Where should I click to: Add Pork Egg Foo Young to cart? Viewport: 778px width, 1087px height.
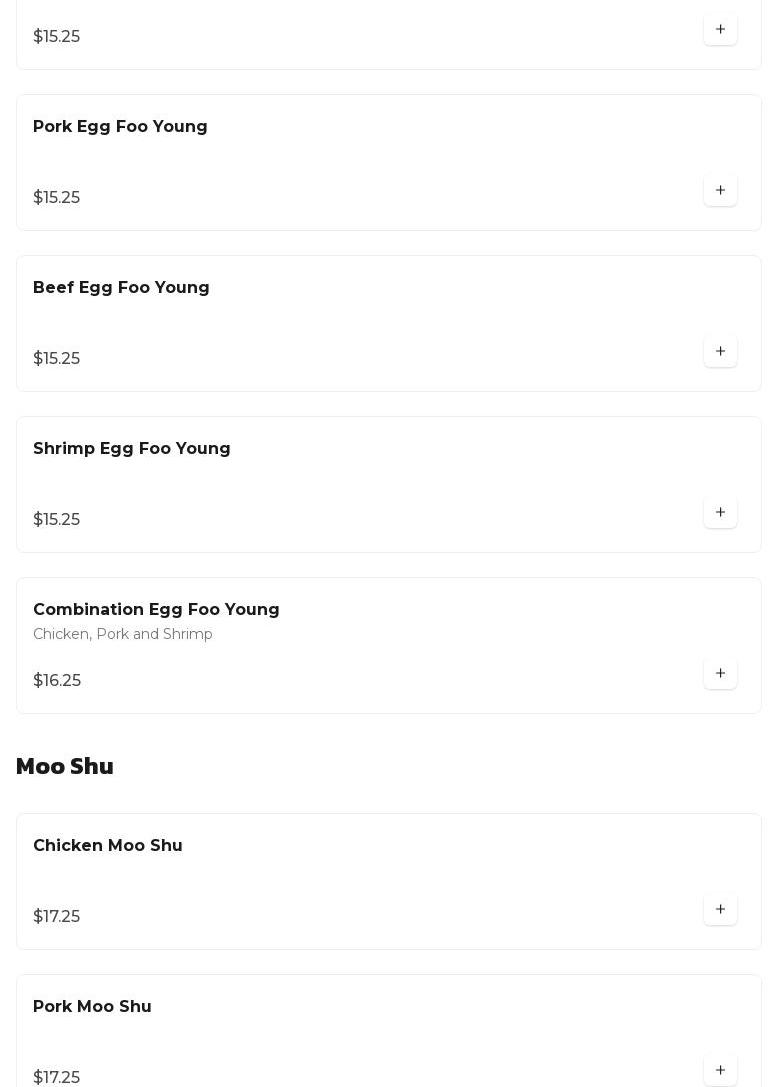[720, 190]
